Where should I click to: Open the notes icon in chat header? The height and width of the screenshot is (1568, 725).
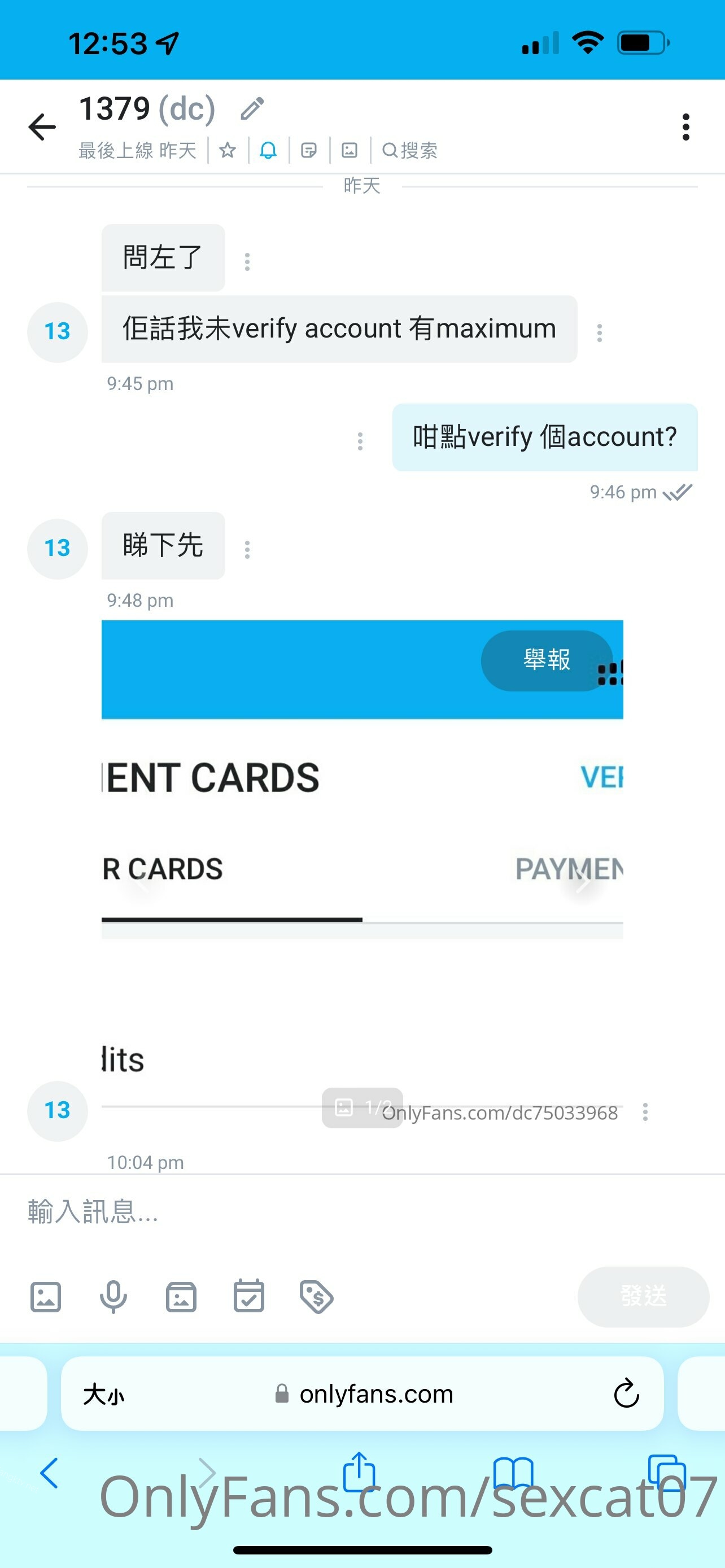coord(309,150)
